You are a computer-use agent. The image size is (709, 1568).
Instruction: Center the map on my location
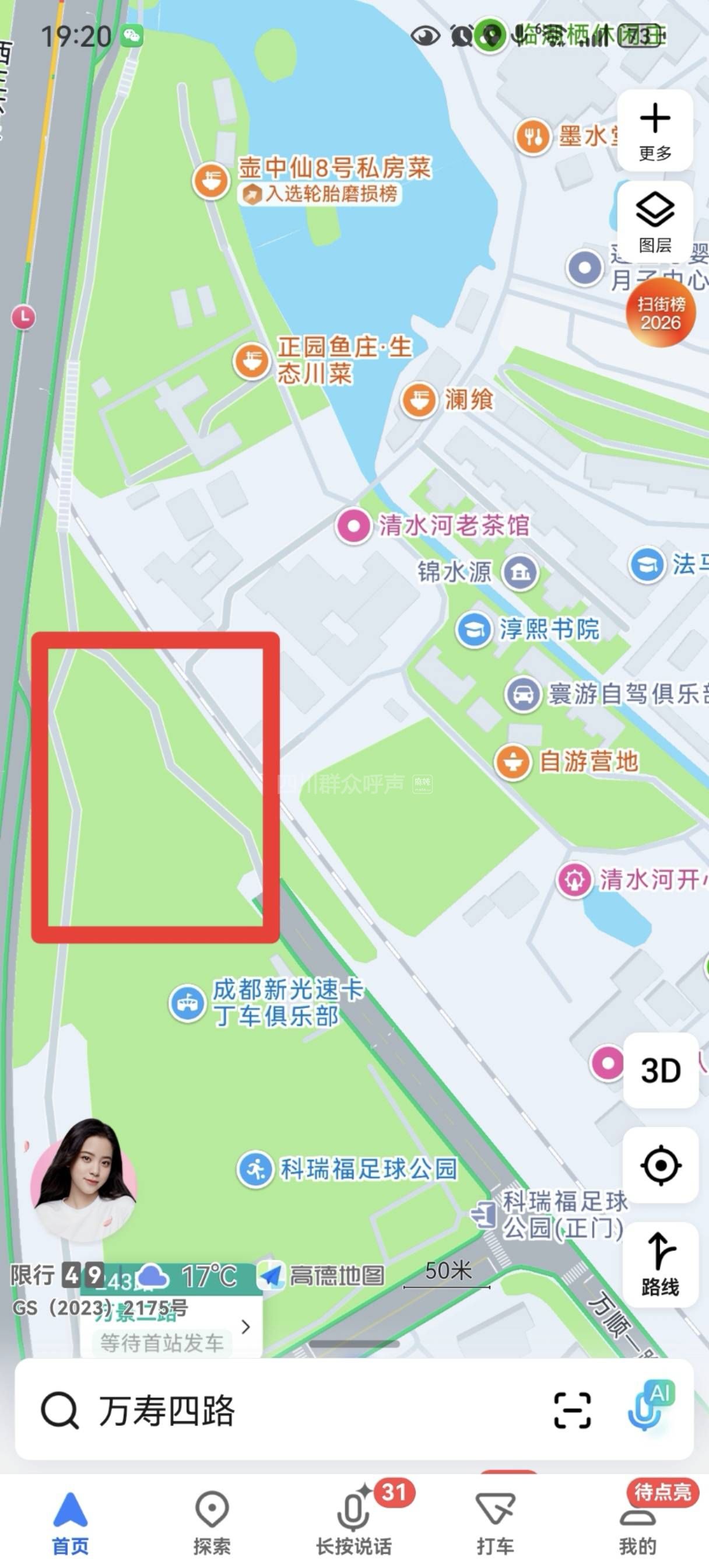(660, 1165)
